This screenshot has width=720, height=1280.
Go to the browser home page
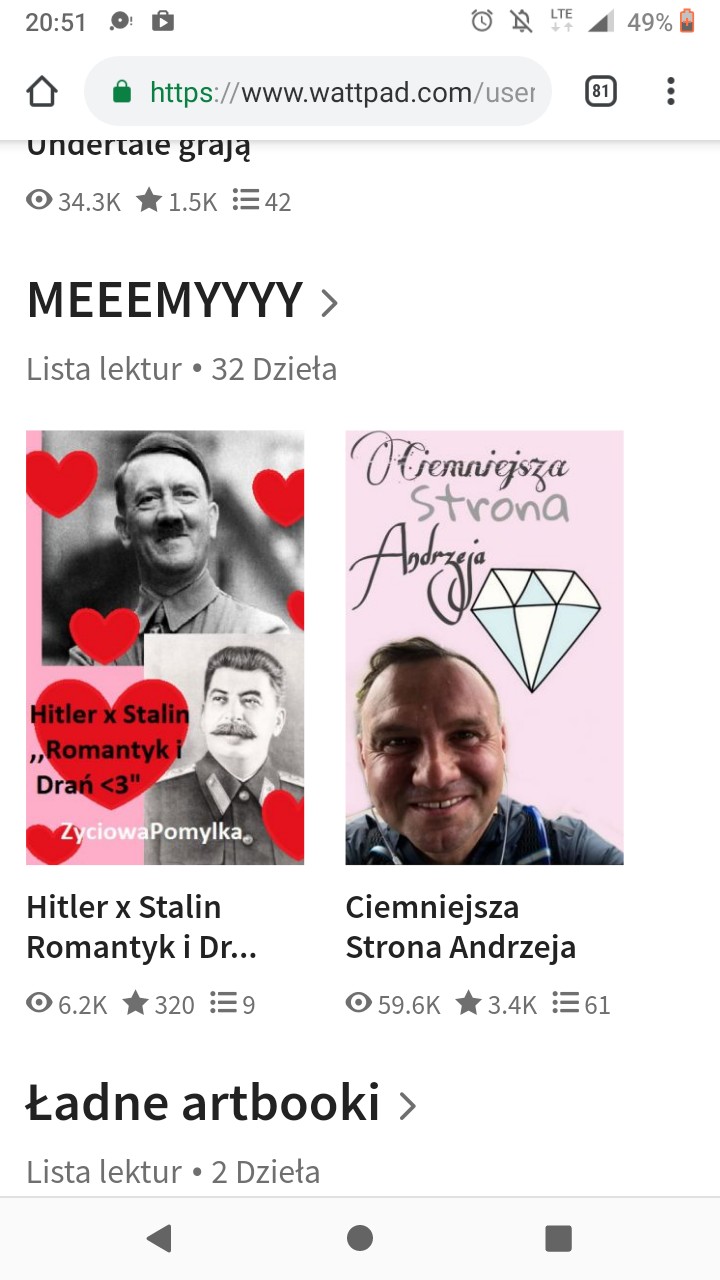coord(42,92)
